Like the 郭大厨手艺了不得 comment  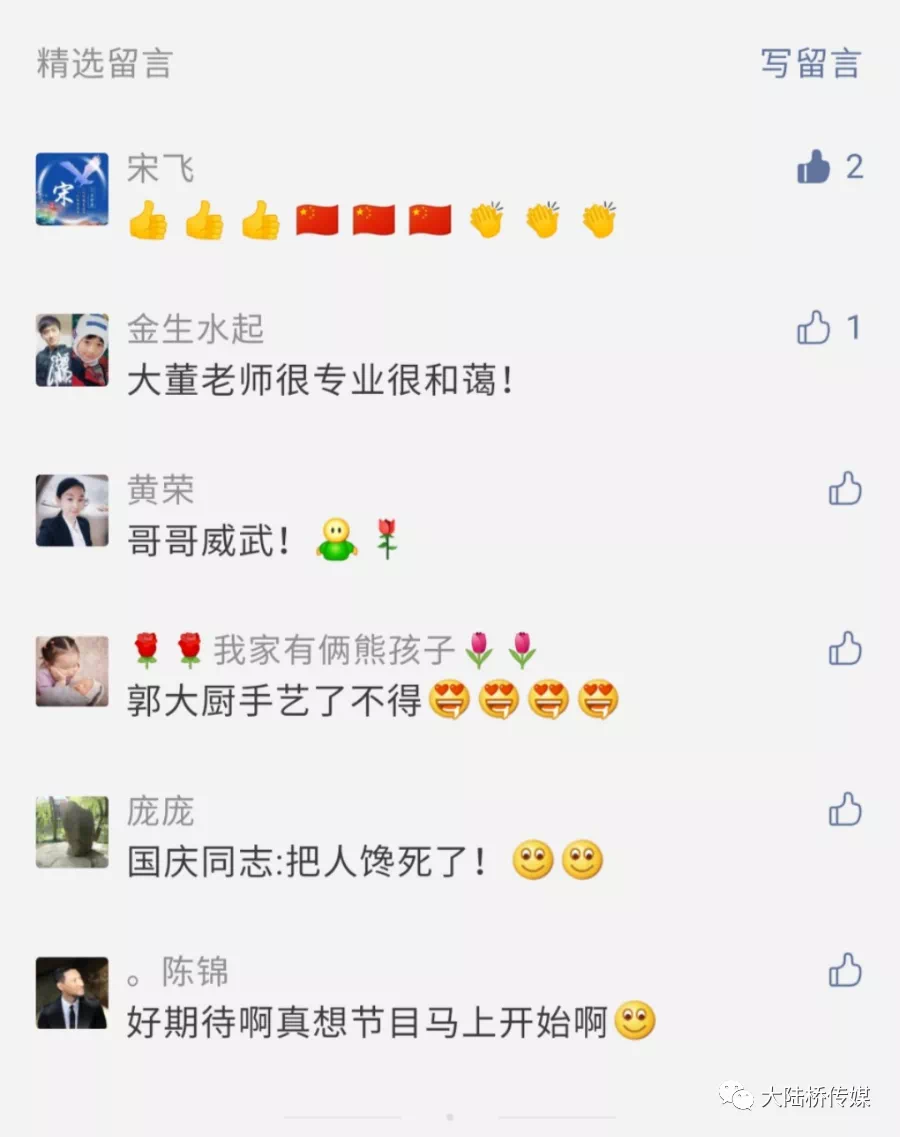click(845, 649)
